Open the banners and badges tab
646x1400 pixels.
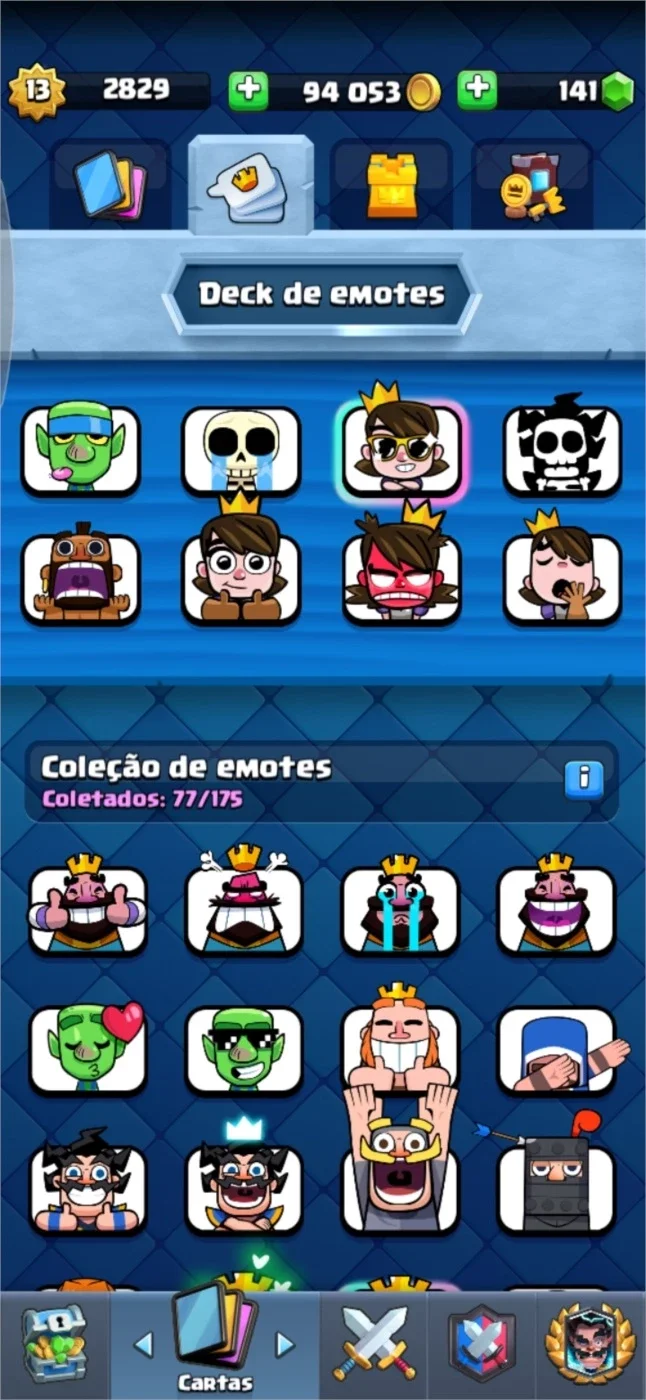532,186
